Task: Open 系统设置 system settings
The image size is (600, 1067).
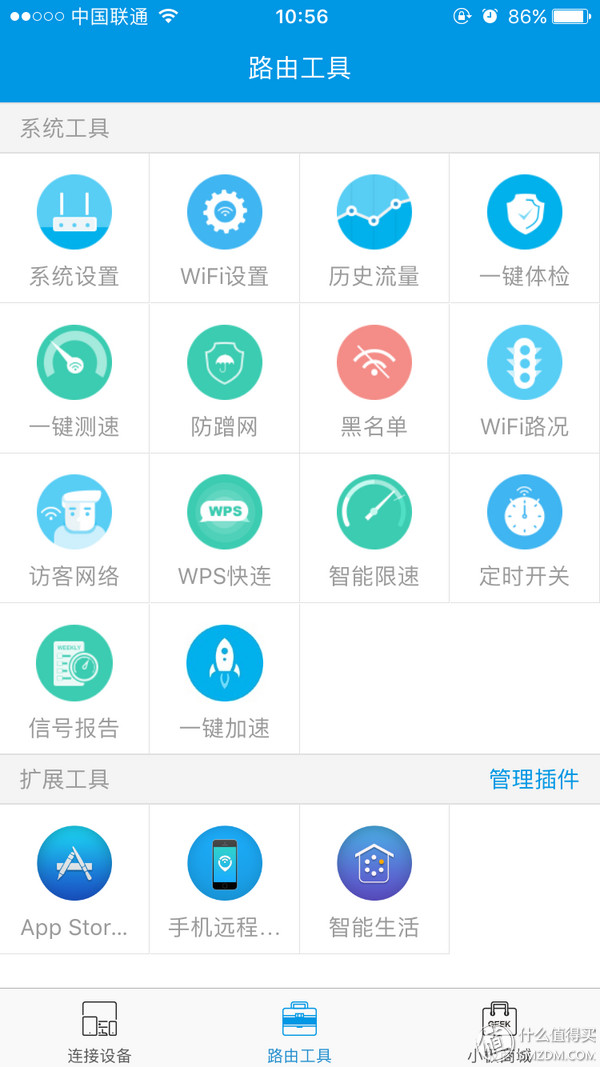Action: coord(74,228)
